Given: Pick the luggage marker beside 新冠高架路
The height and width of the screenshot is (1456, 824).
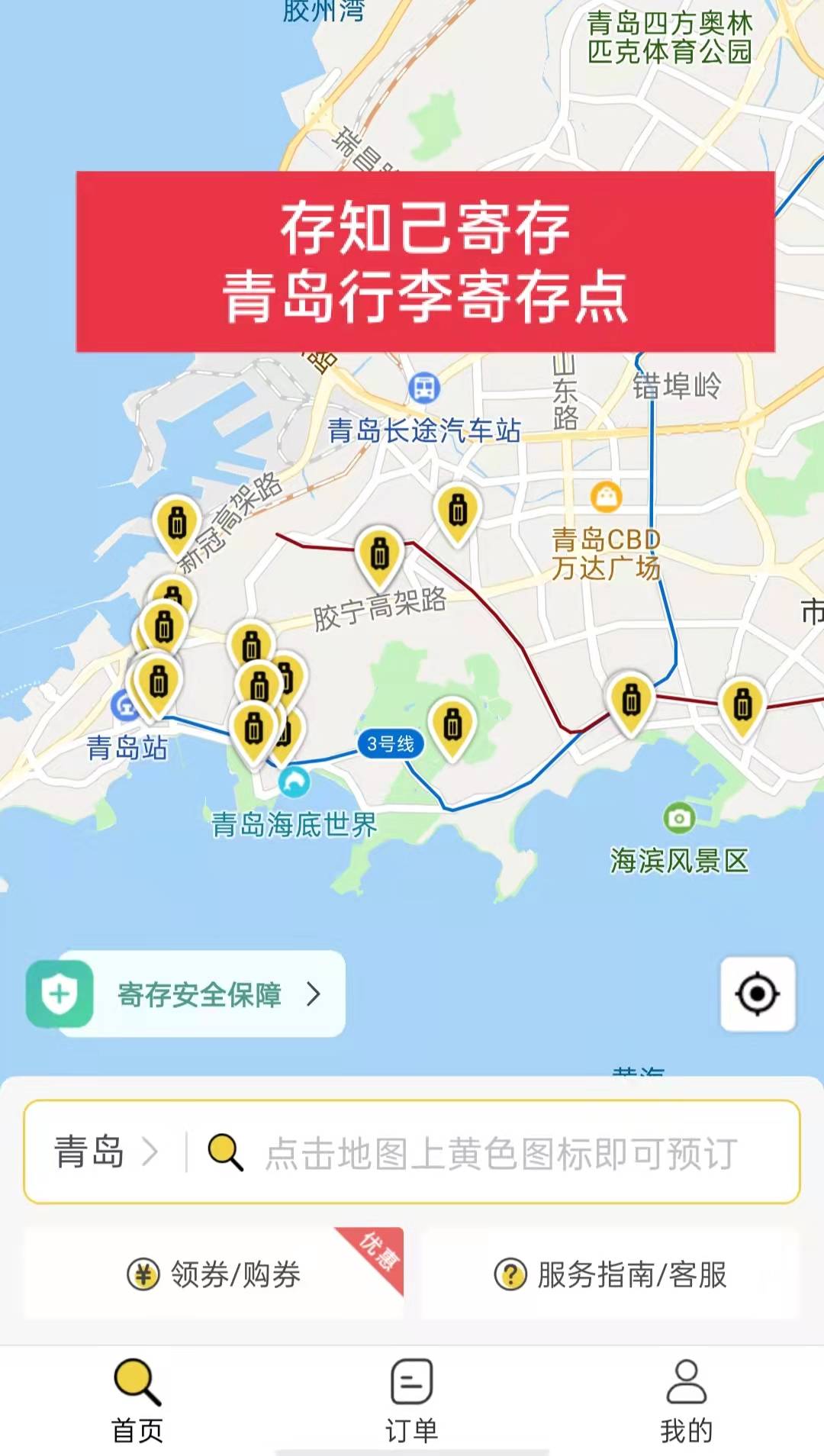Looking at the screenshot, I should (177, 525).
